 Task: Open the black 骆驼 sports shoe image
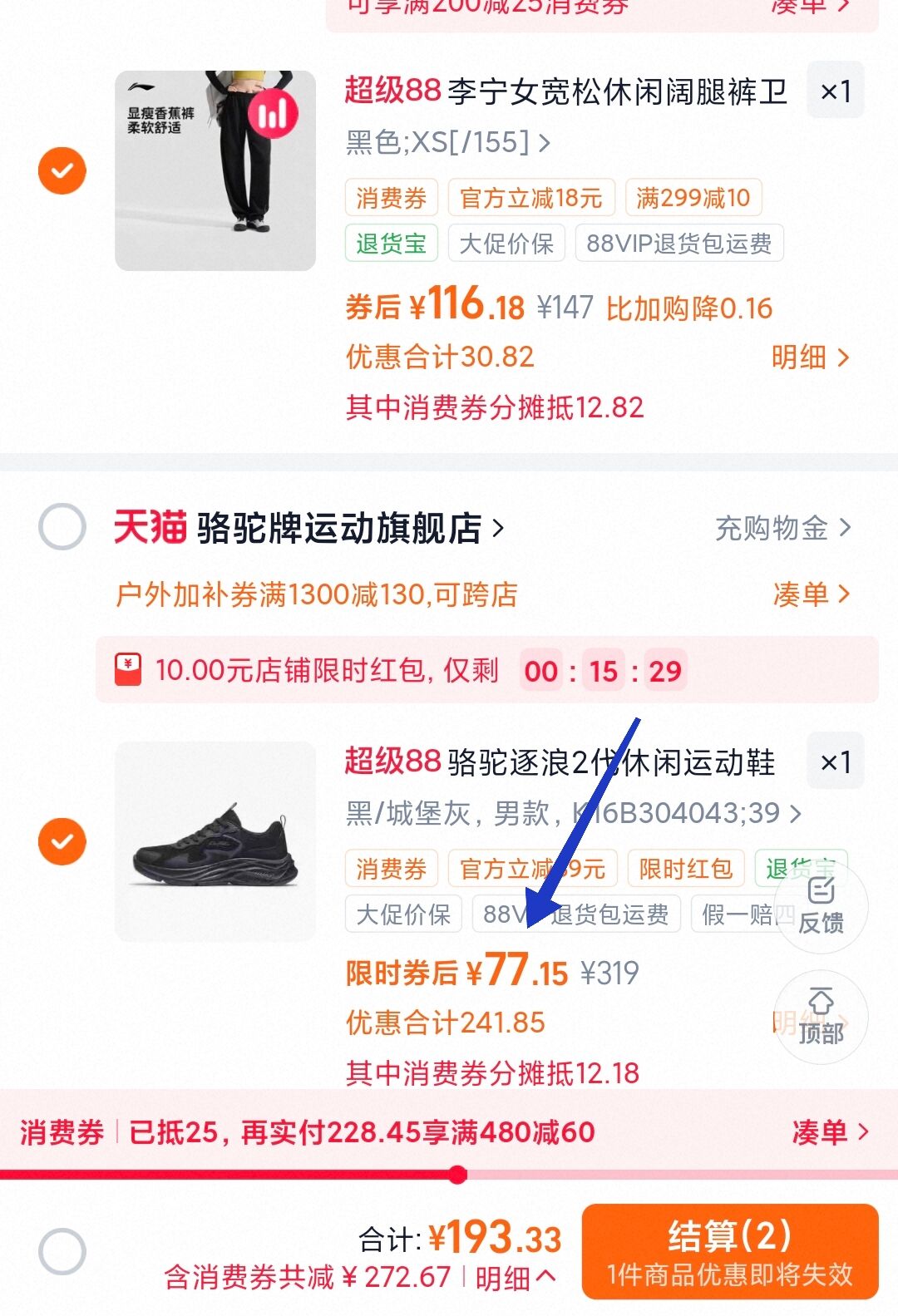[x=215, y=841]
